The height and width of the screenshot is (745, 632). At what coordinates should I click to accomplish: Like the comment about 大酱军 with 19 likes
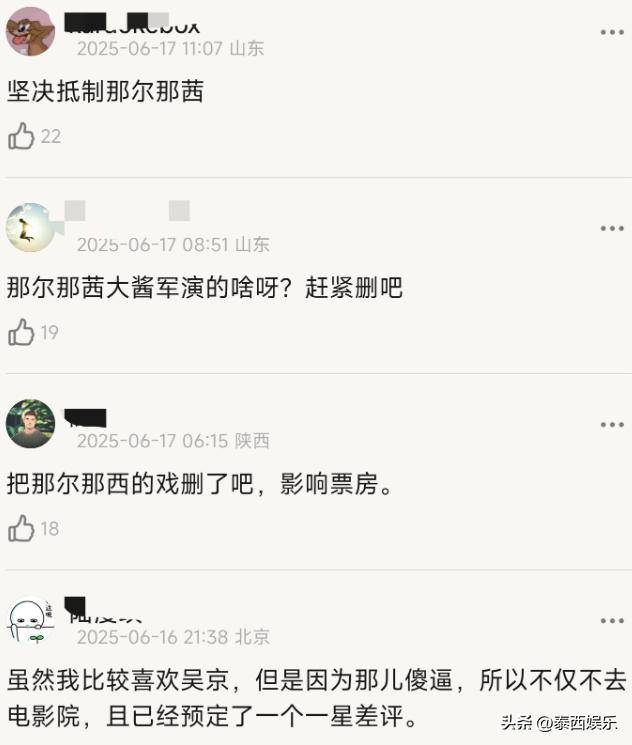point(21,332)
